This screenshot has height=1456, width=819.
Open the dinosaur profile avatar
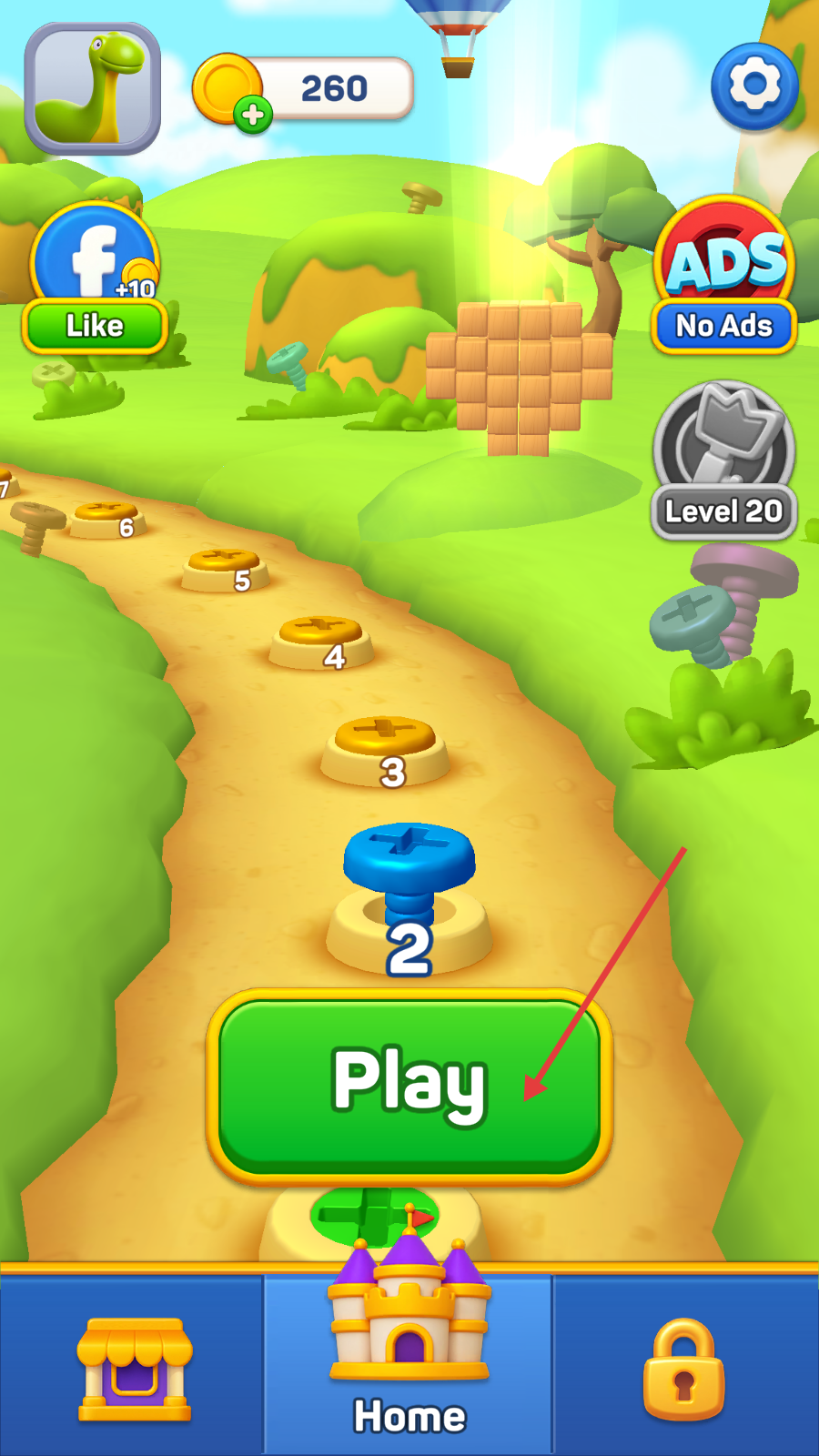pyautogui.click(x=93, y=88)
